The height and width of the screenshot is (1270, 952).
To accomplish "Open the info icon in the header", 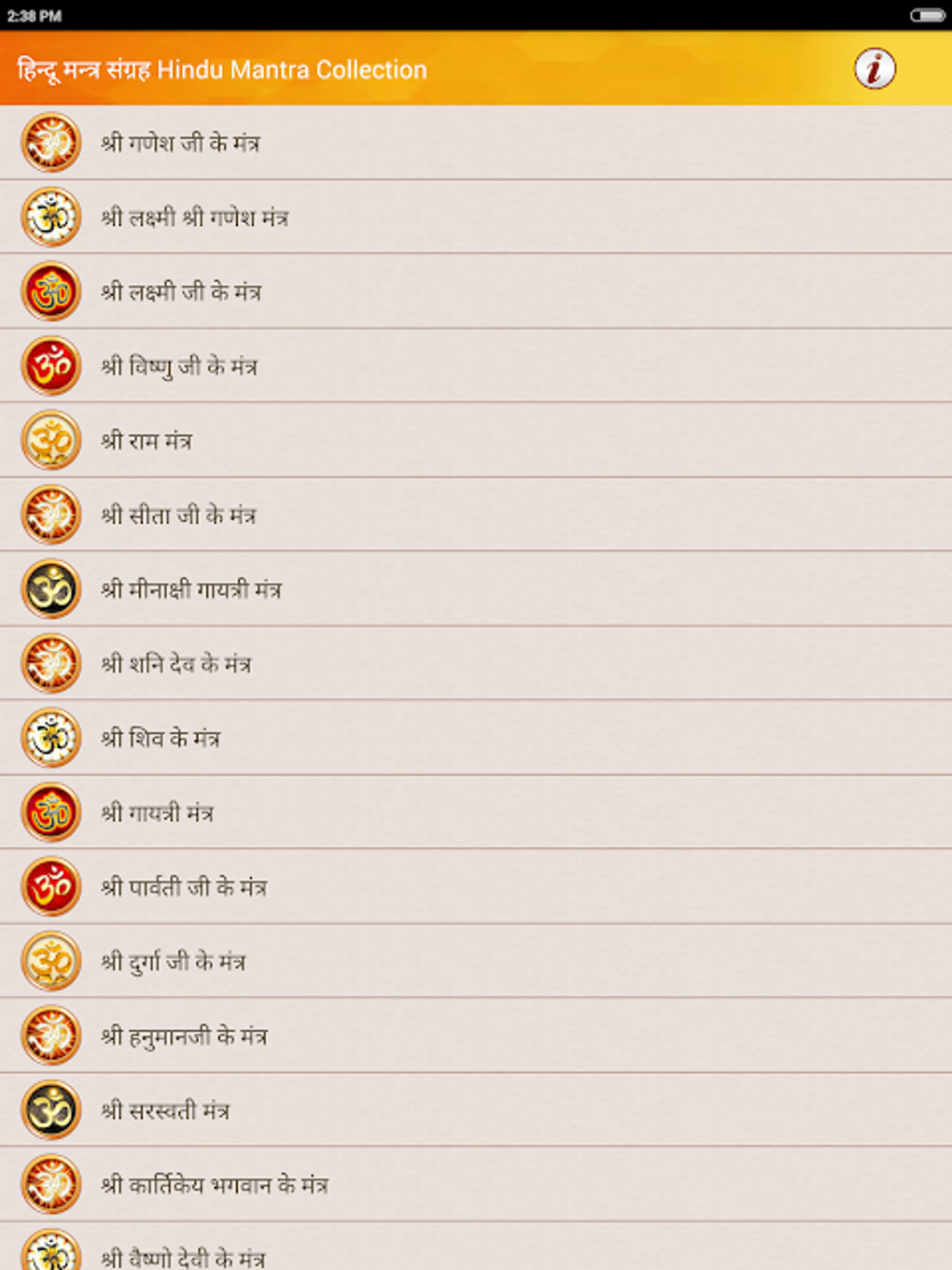I will pos(875,68).
